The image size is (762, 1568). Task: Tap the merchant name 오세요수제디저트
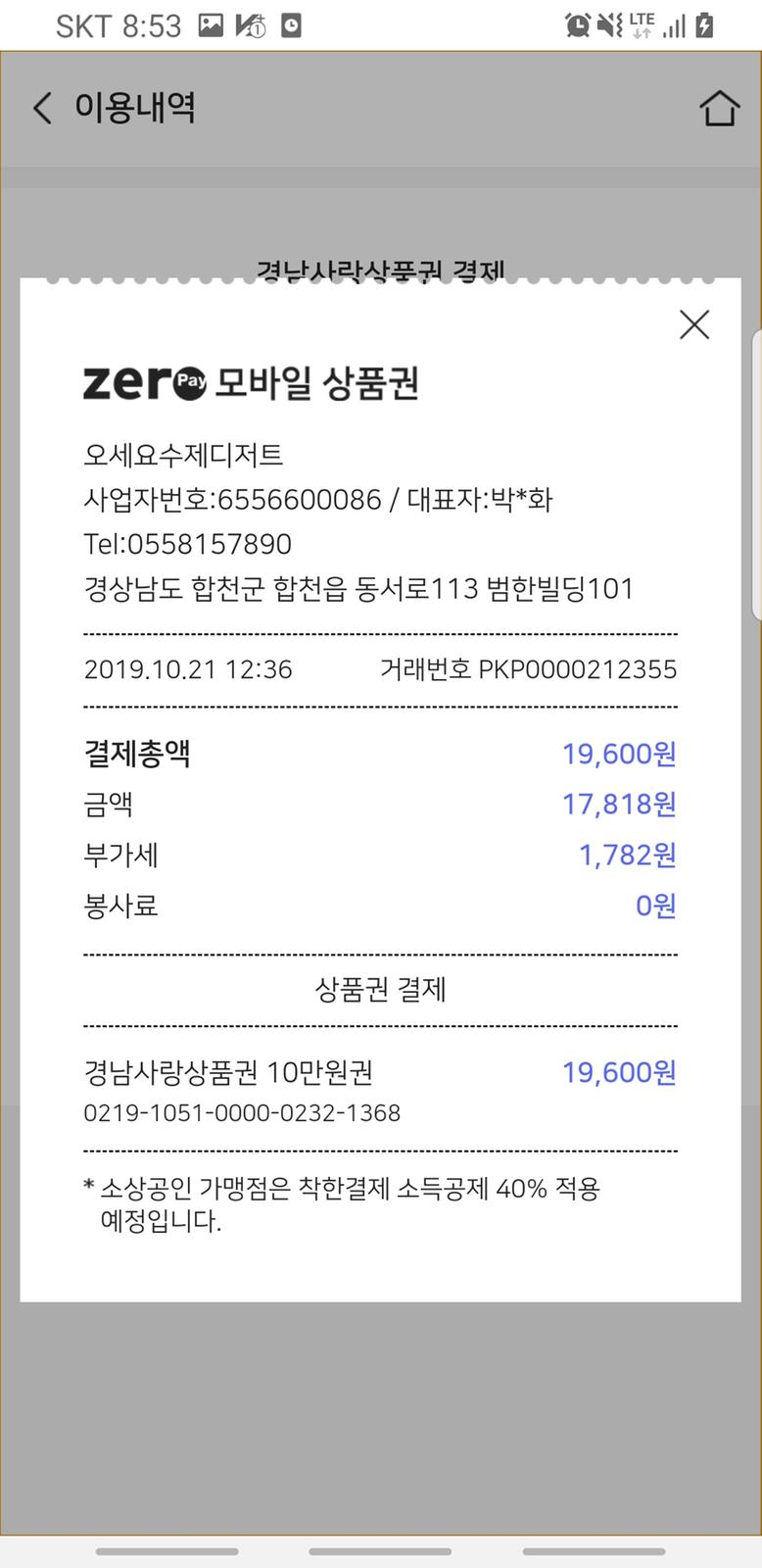(181, 454)
